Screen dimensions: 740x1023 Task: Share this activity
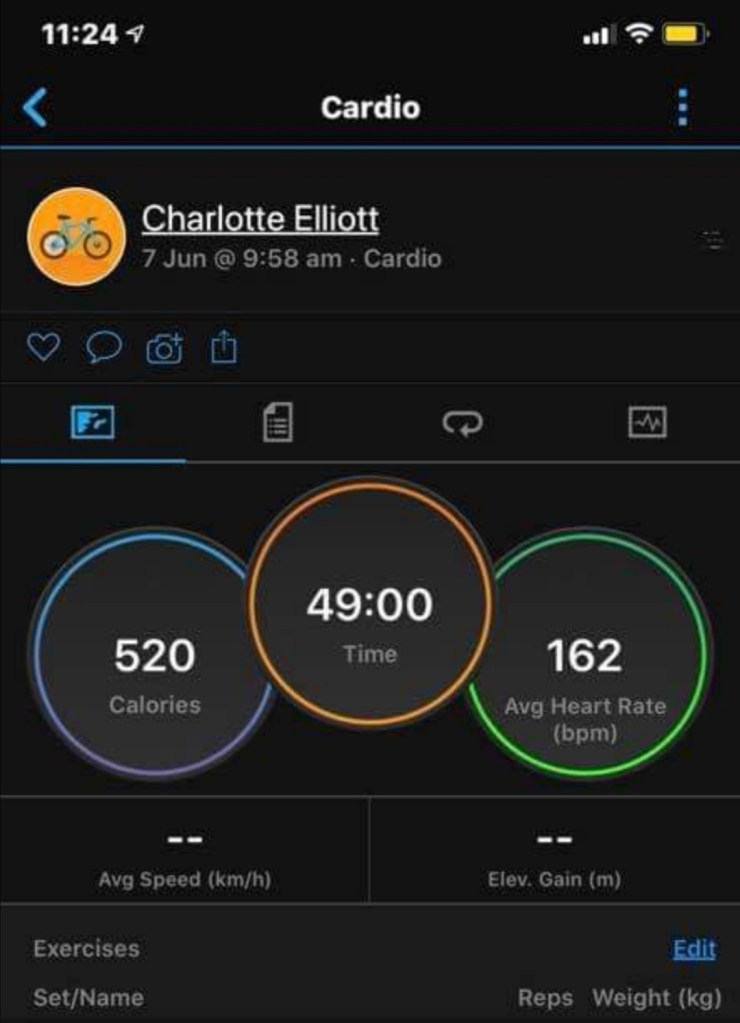224,347
